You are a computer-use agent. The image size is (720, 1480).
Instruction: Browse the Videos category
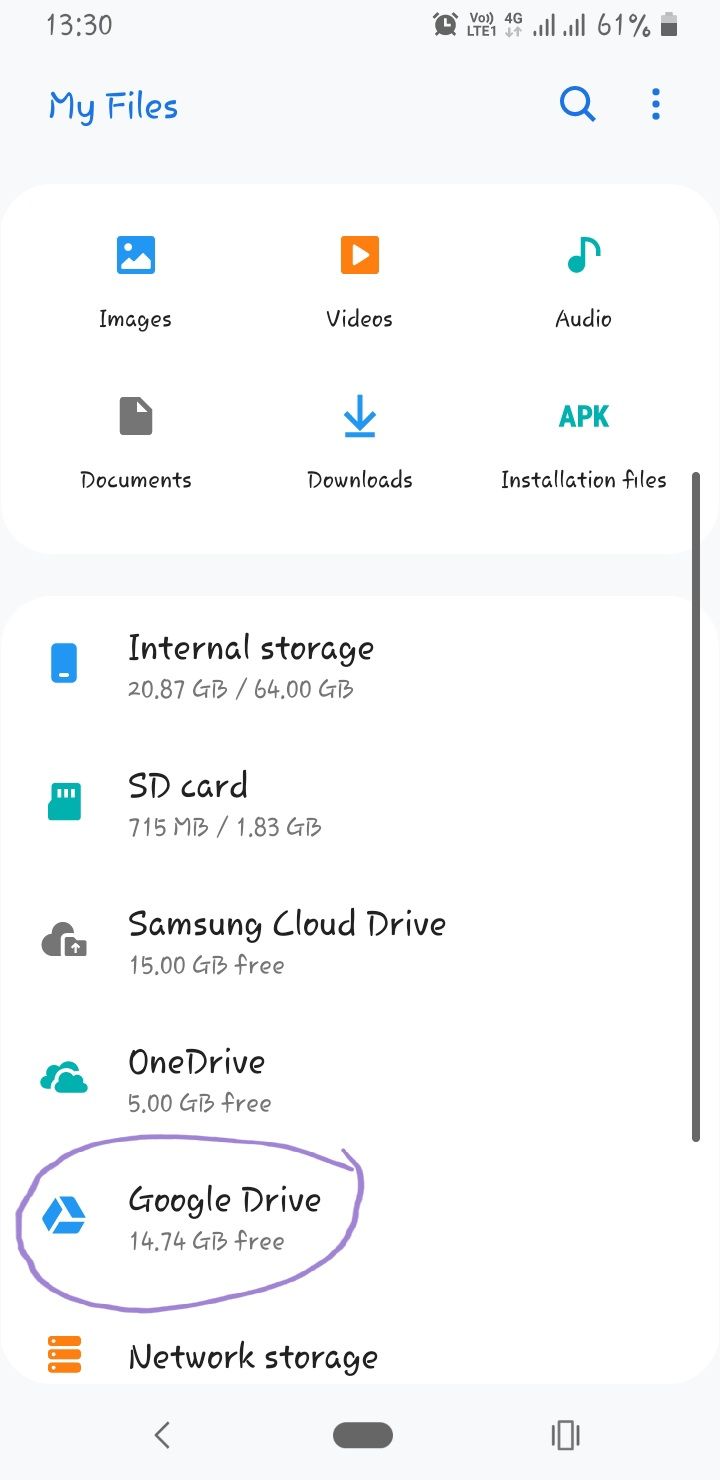coord(360,280)
